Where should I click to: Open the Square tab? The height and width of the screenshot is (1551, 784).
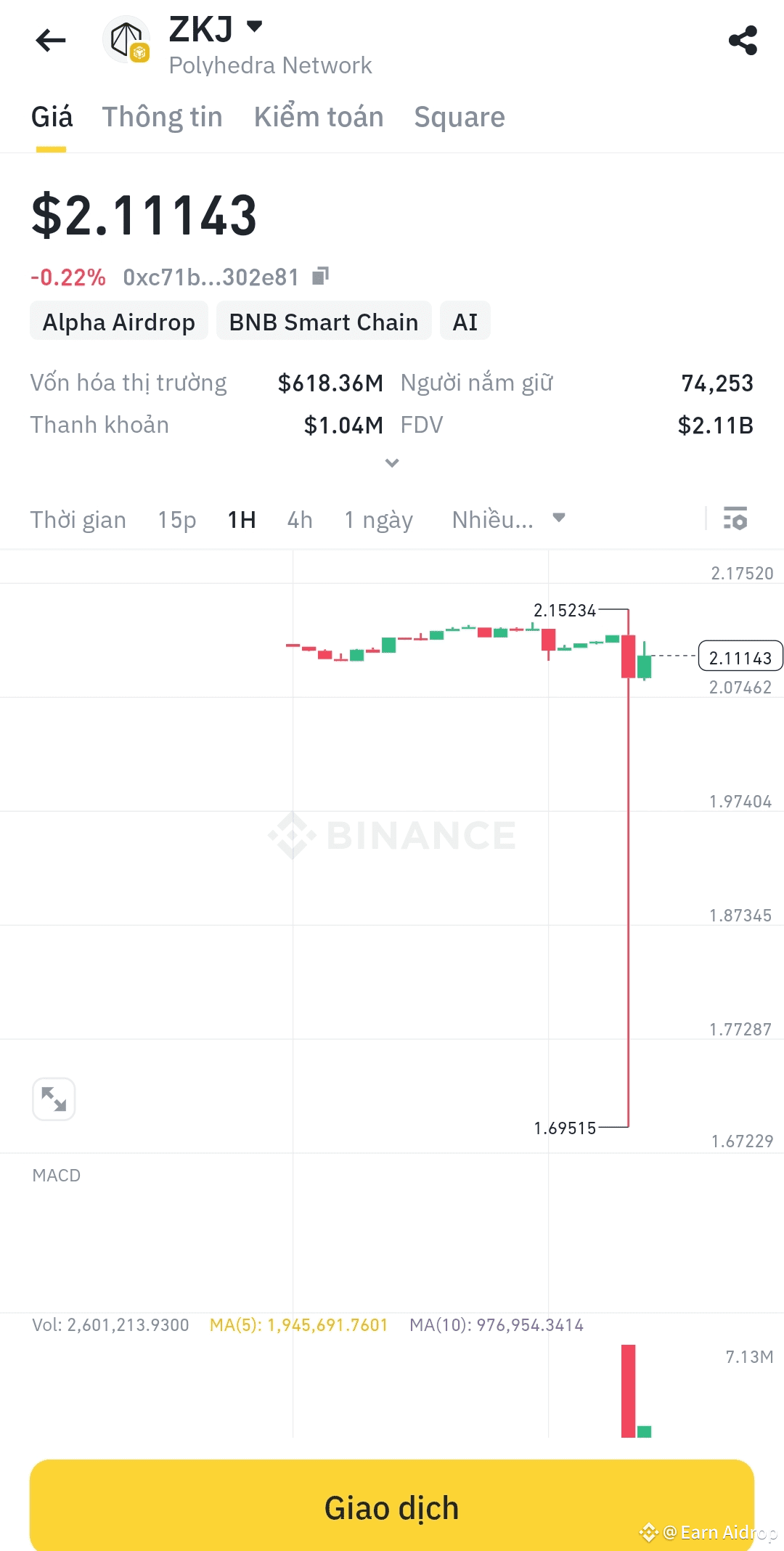pos(460,117)
